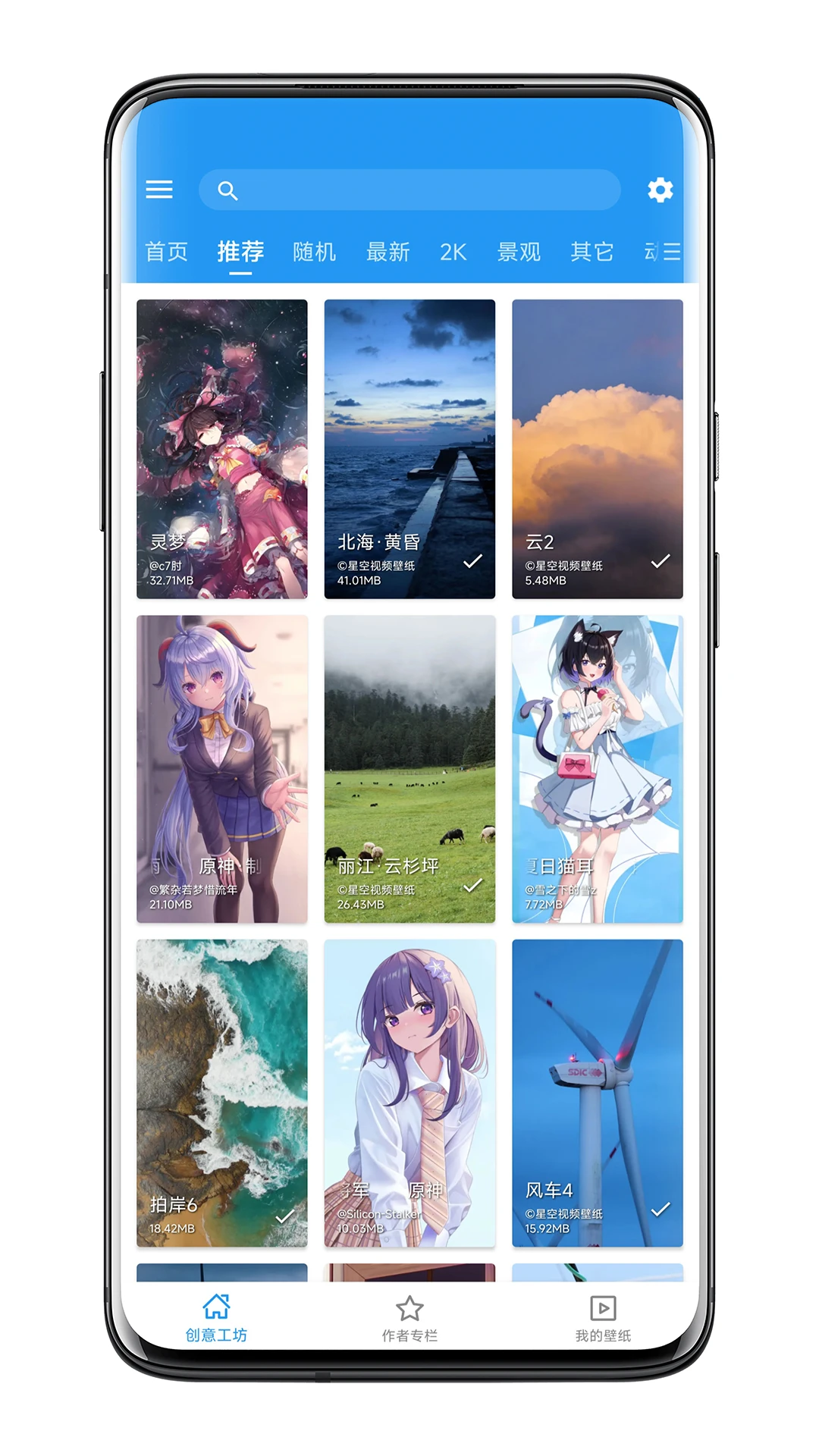The height and width of the screenshot is (1456, 819).
Task: Open the 北海·黄昏 wallpaper
Action: click(x=409, y=448)
